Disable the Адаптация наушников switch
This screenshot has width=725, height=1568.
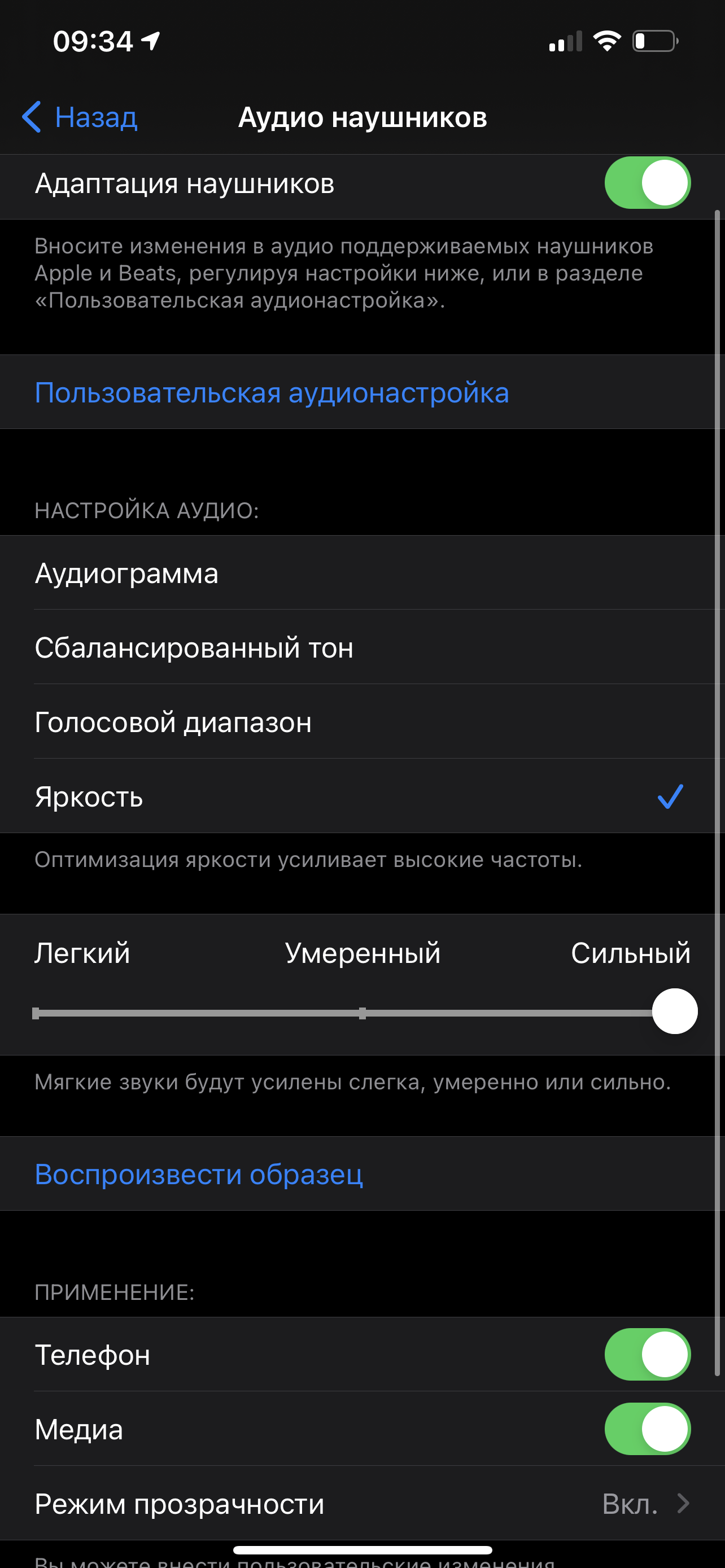647,183
